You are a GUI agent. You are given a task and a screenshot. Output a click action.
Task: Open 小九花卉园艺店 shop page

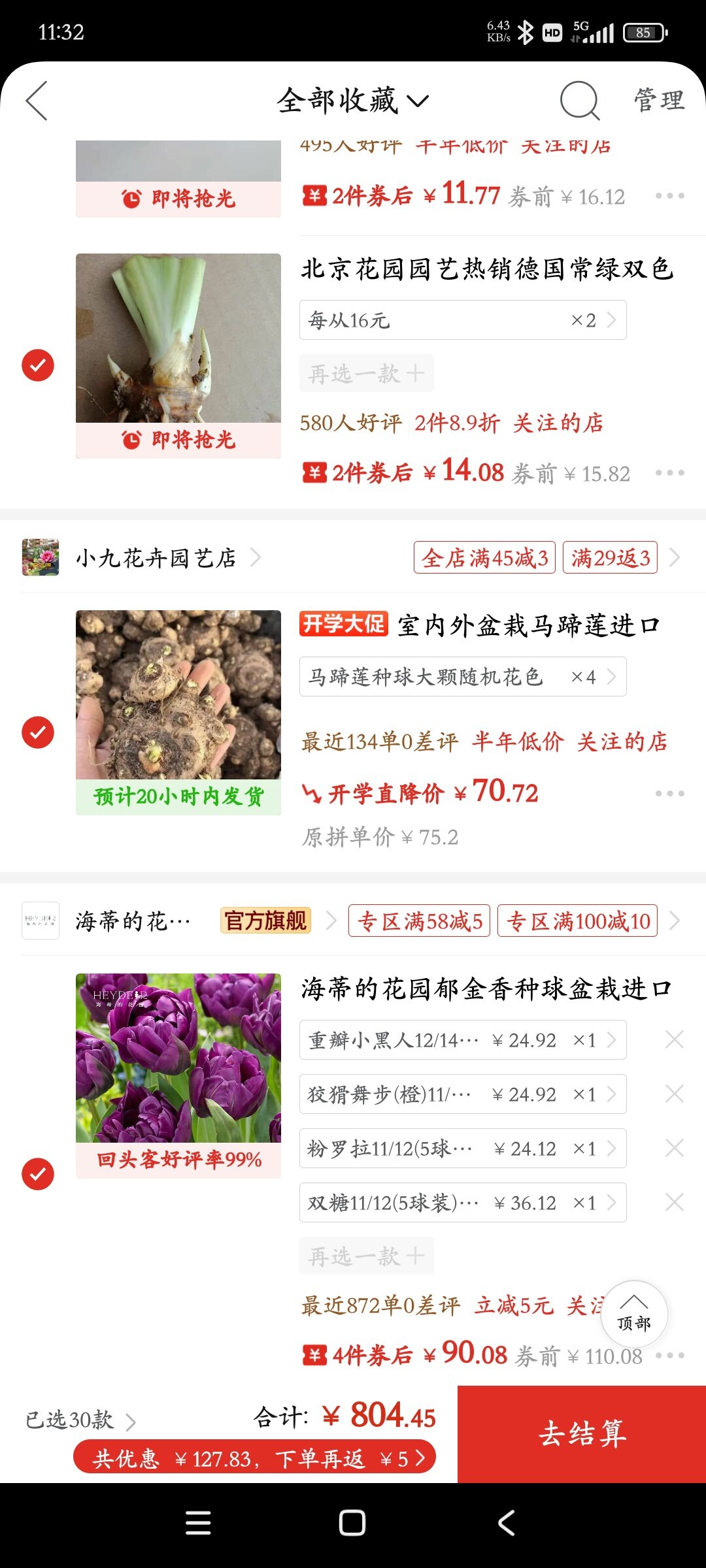coord(156,558)
